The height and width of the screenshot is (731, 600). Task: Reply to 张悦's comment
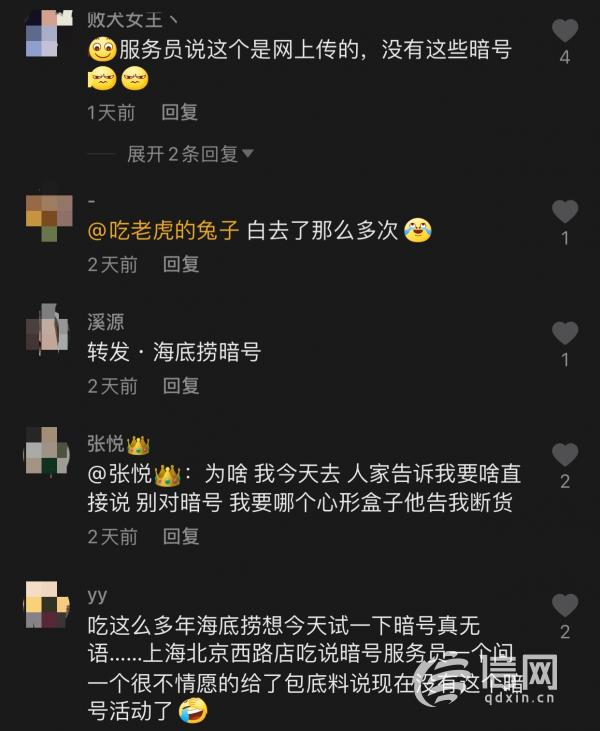181,536
